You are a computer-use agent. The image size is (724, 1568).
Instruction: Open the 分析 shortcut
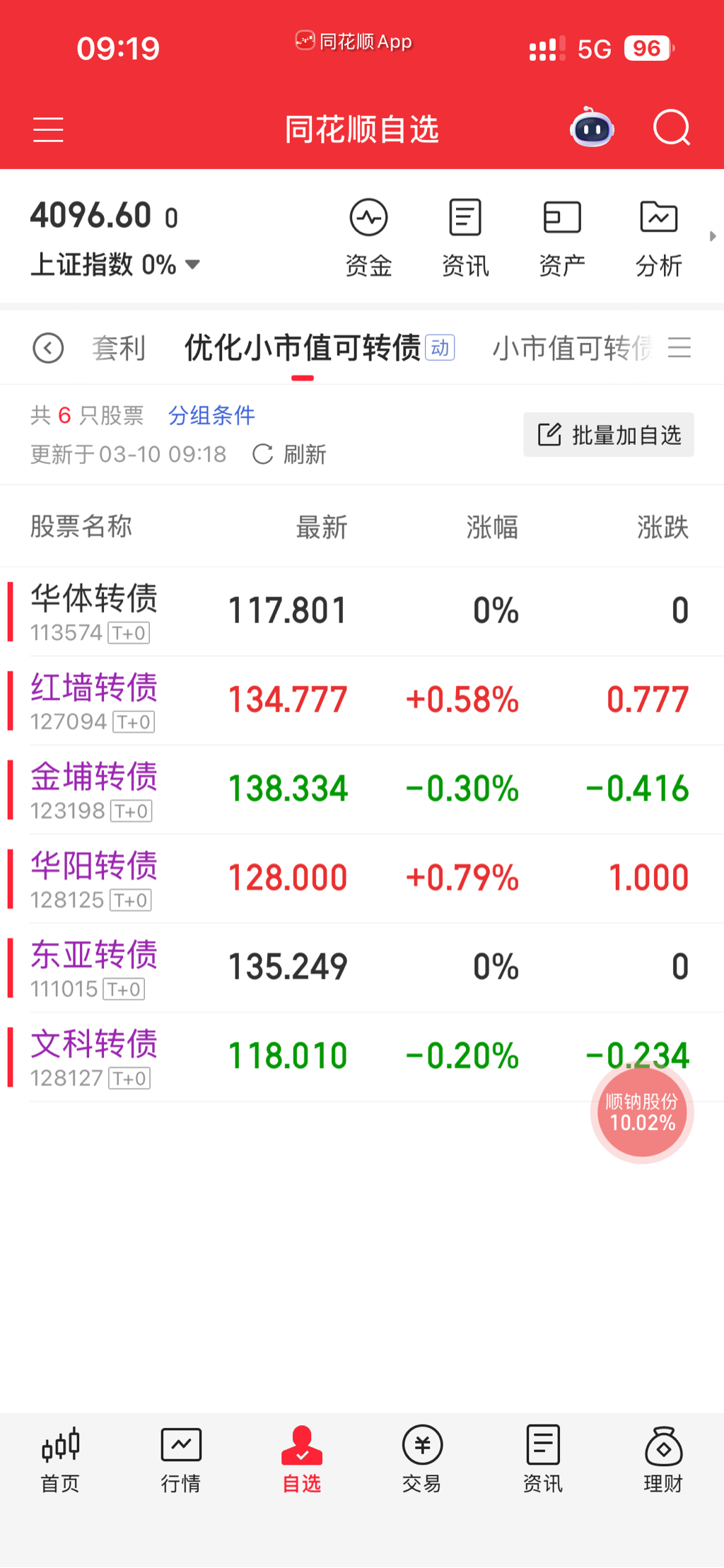(x=658, y=238)
